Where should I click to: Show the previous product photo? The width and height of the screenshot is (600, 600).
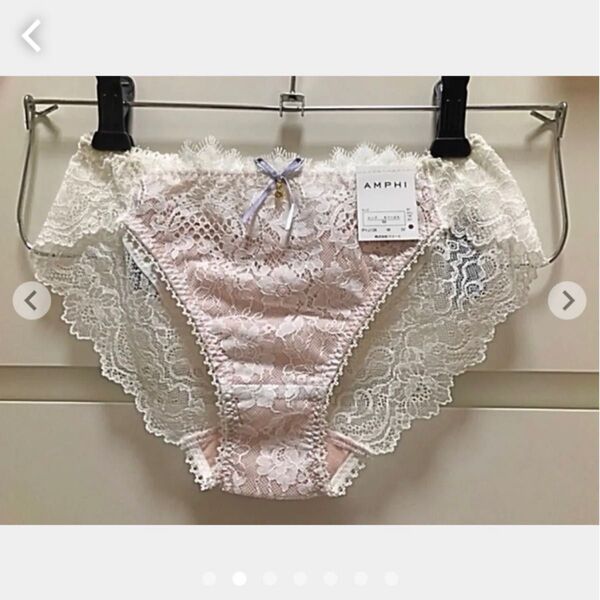coord(32,300)
